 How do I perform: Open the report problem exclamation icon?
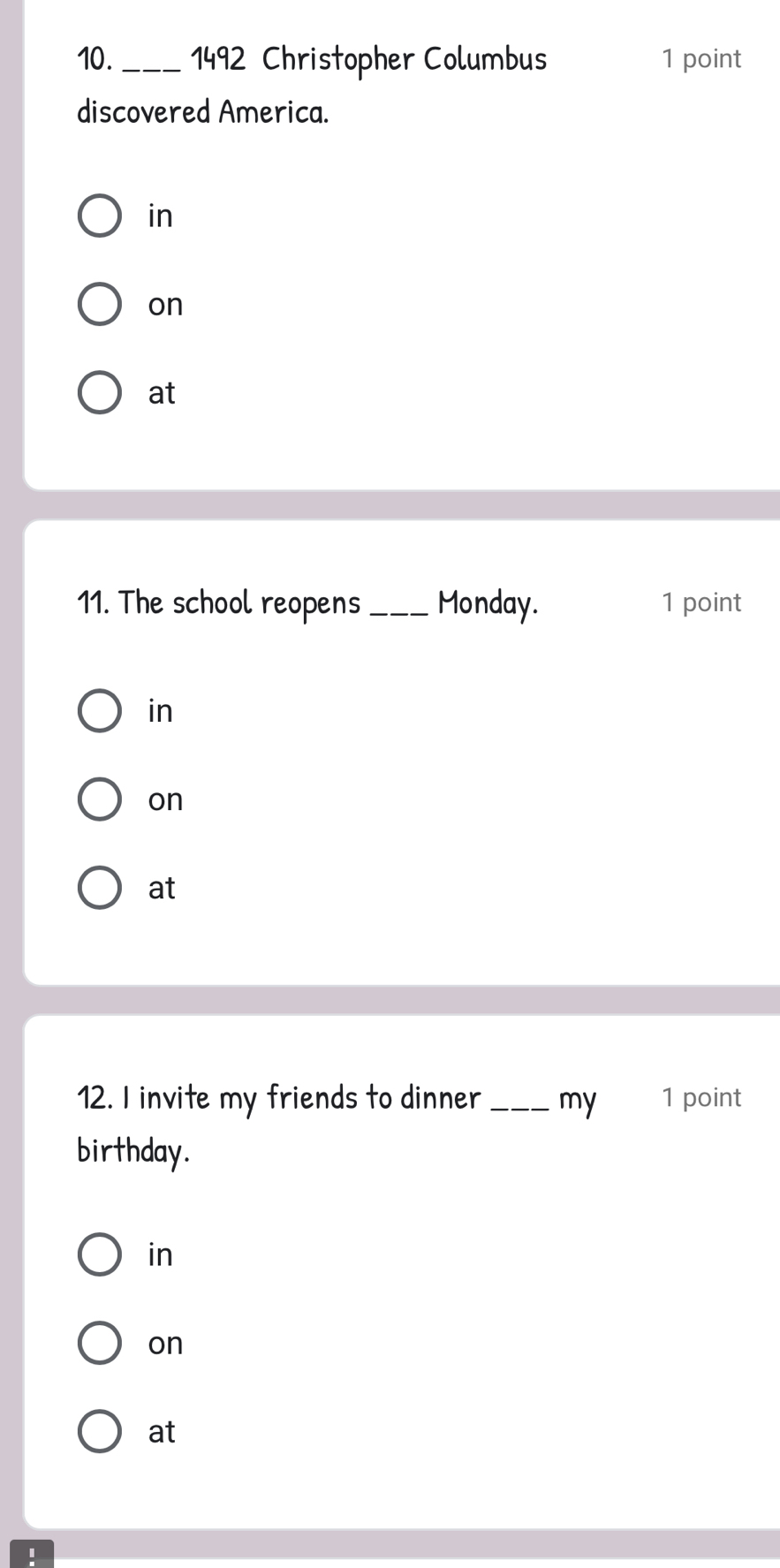coord(32,1555)
